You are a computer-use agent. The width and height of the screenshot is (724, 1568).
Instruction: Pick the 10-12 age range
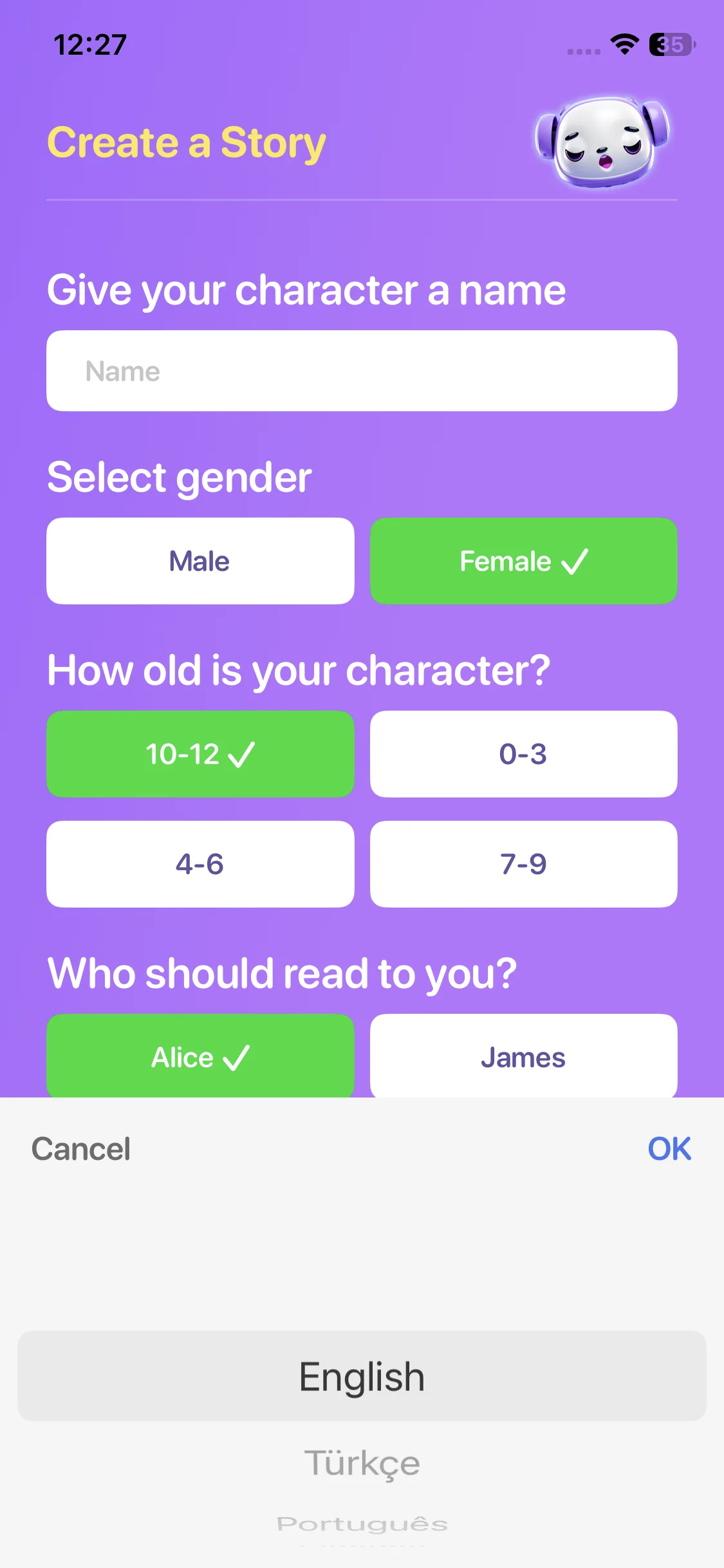coord(200,754)
